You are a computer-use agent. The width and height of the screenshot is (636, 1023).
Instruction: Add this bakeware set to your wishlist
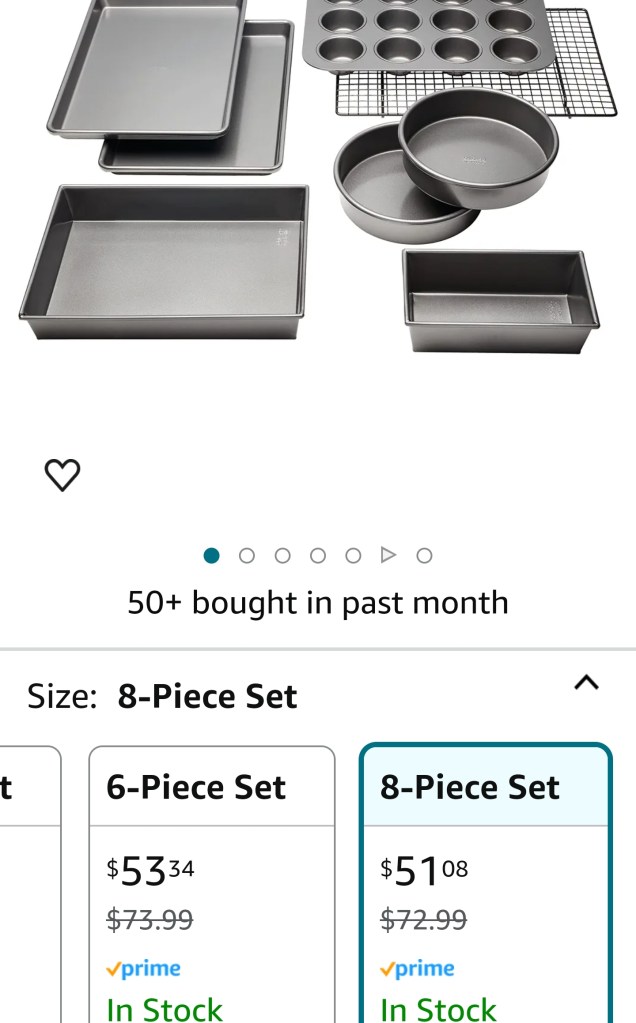click(63, 475)
